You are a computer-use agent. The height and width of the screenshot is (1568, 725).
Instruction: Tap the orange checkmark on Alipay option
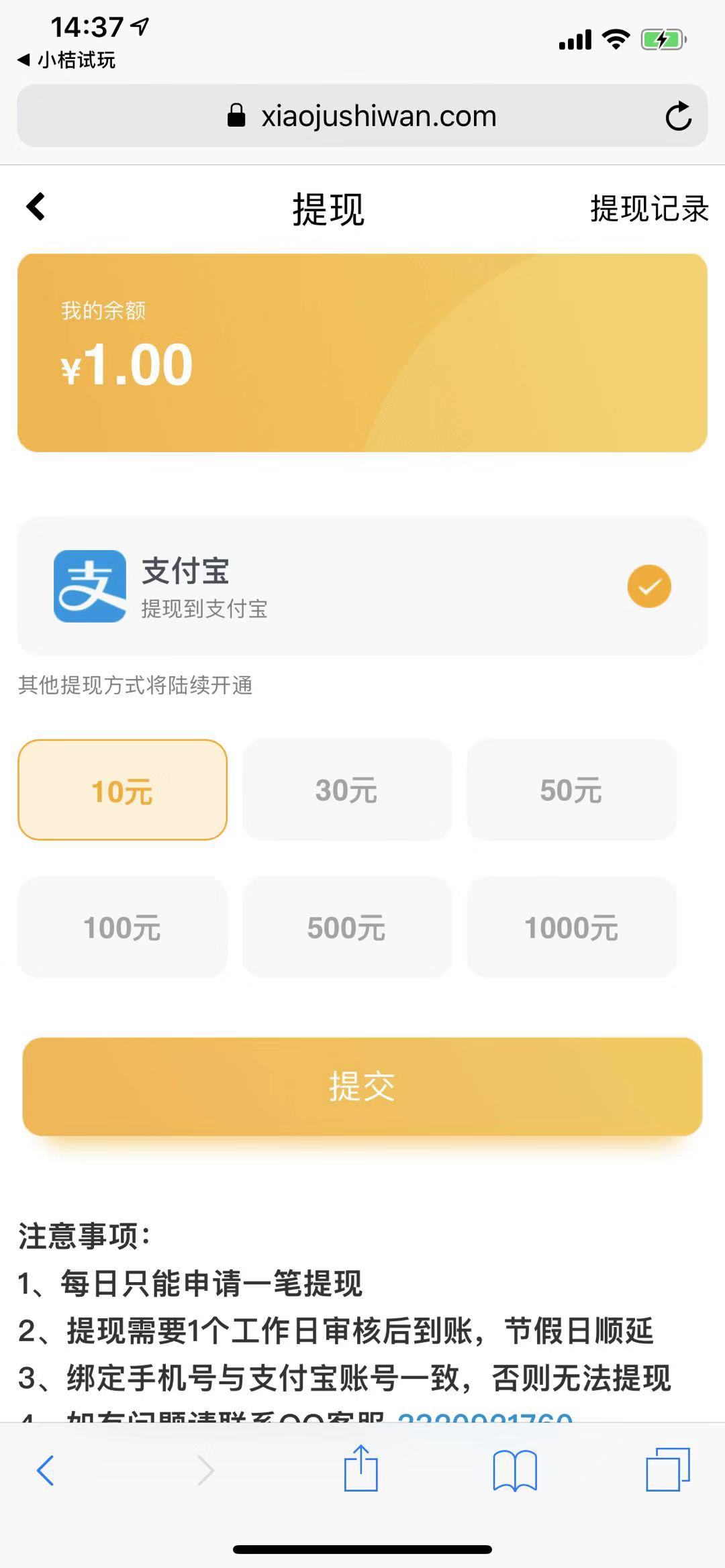[x=648, y=586]
